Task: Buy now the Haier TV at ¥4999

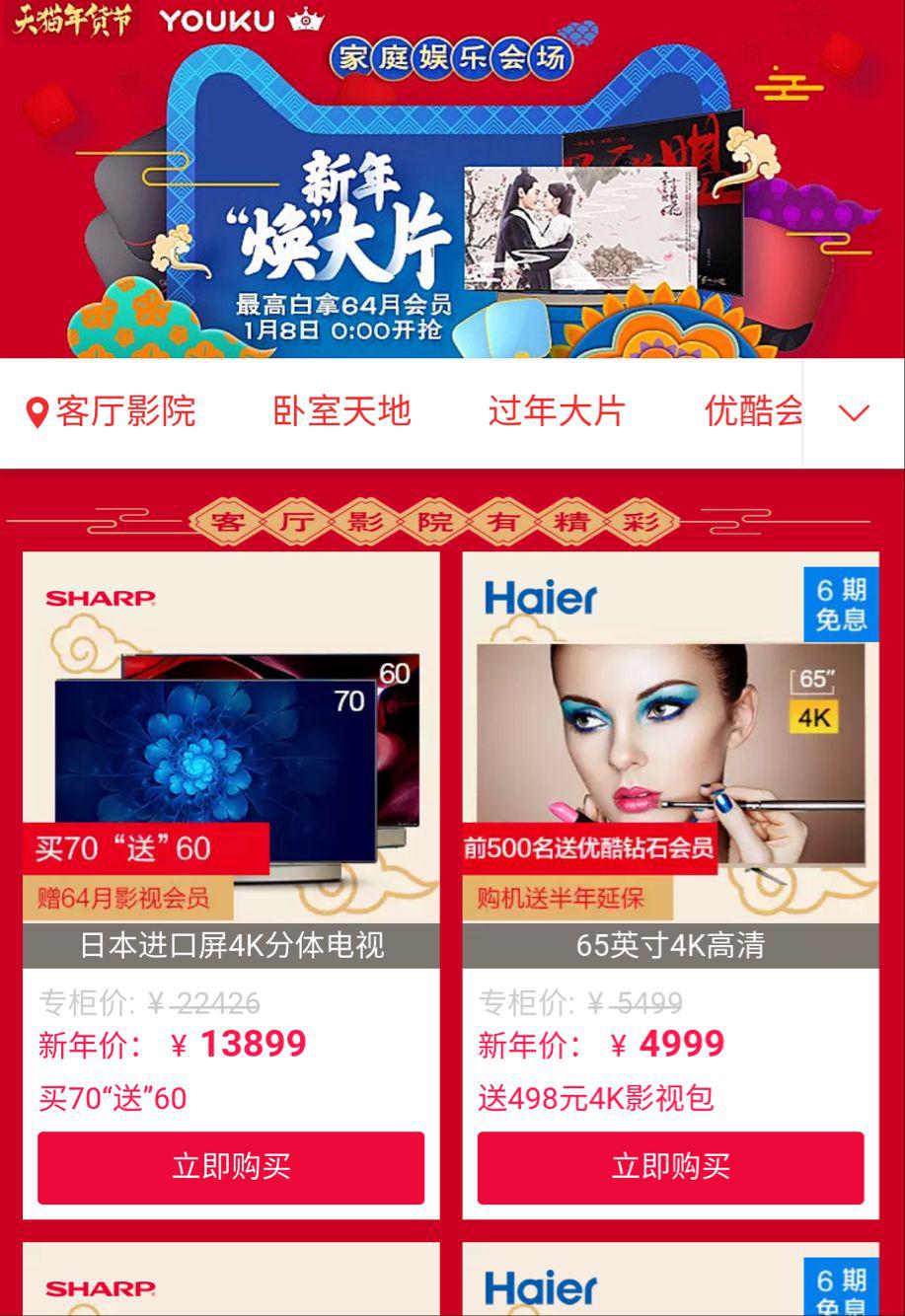Action: click(x=670, y=1167)
